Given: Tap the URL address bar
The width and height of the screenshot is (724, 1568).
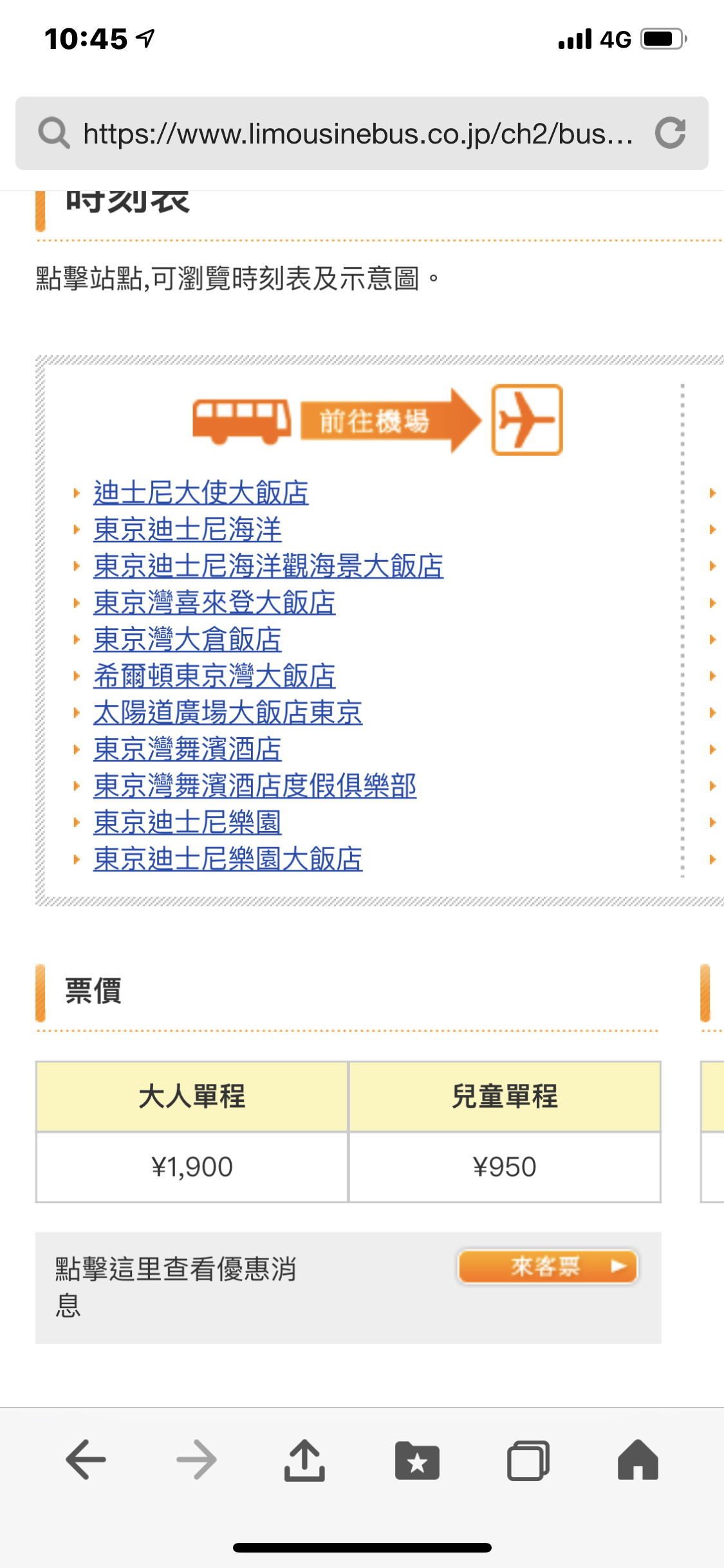Looking at the screenshot, I should (x=357, y=134).
